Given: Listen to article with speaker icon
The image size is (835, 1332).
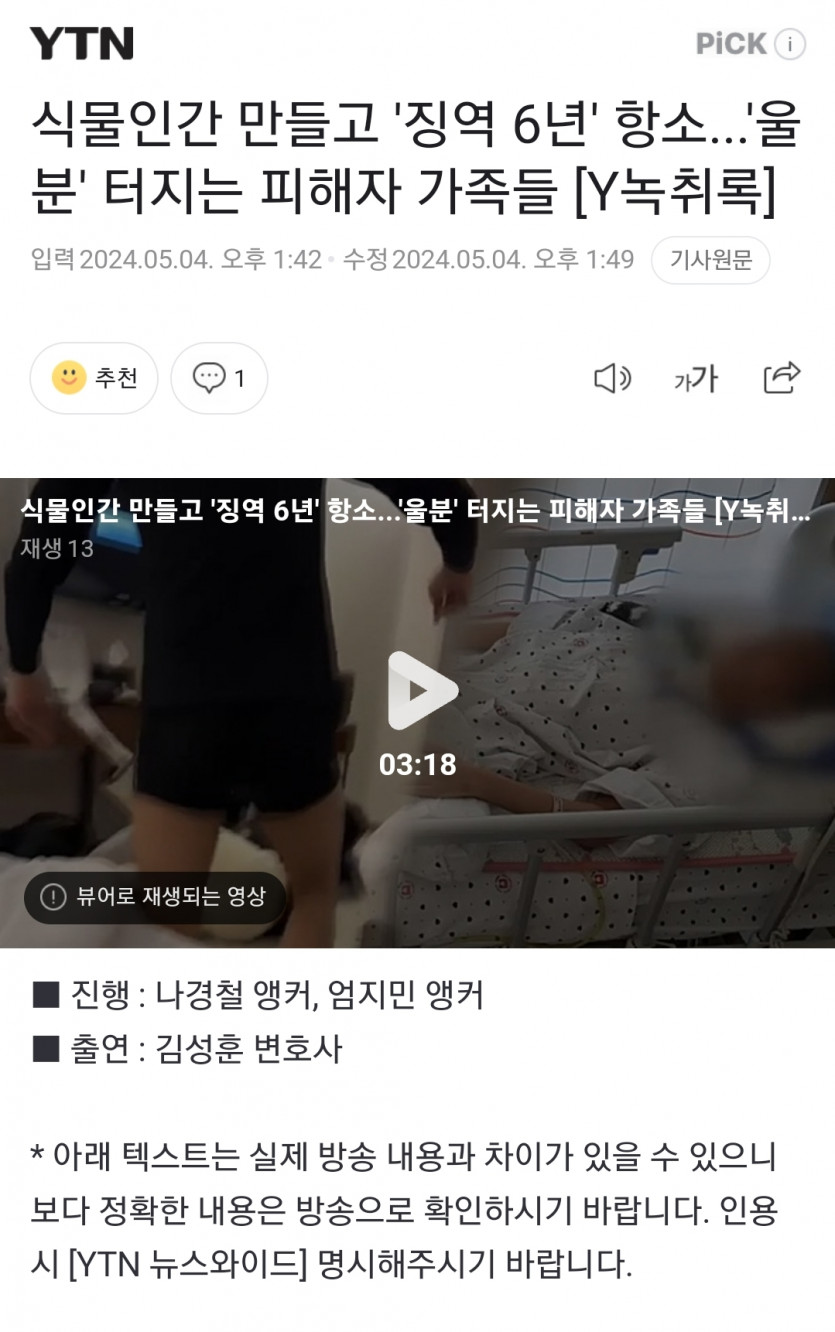Looking at the screenshot, I should (612, 378).
